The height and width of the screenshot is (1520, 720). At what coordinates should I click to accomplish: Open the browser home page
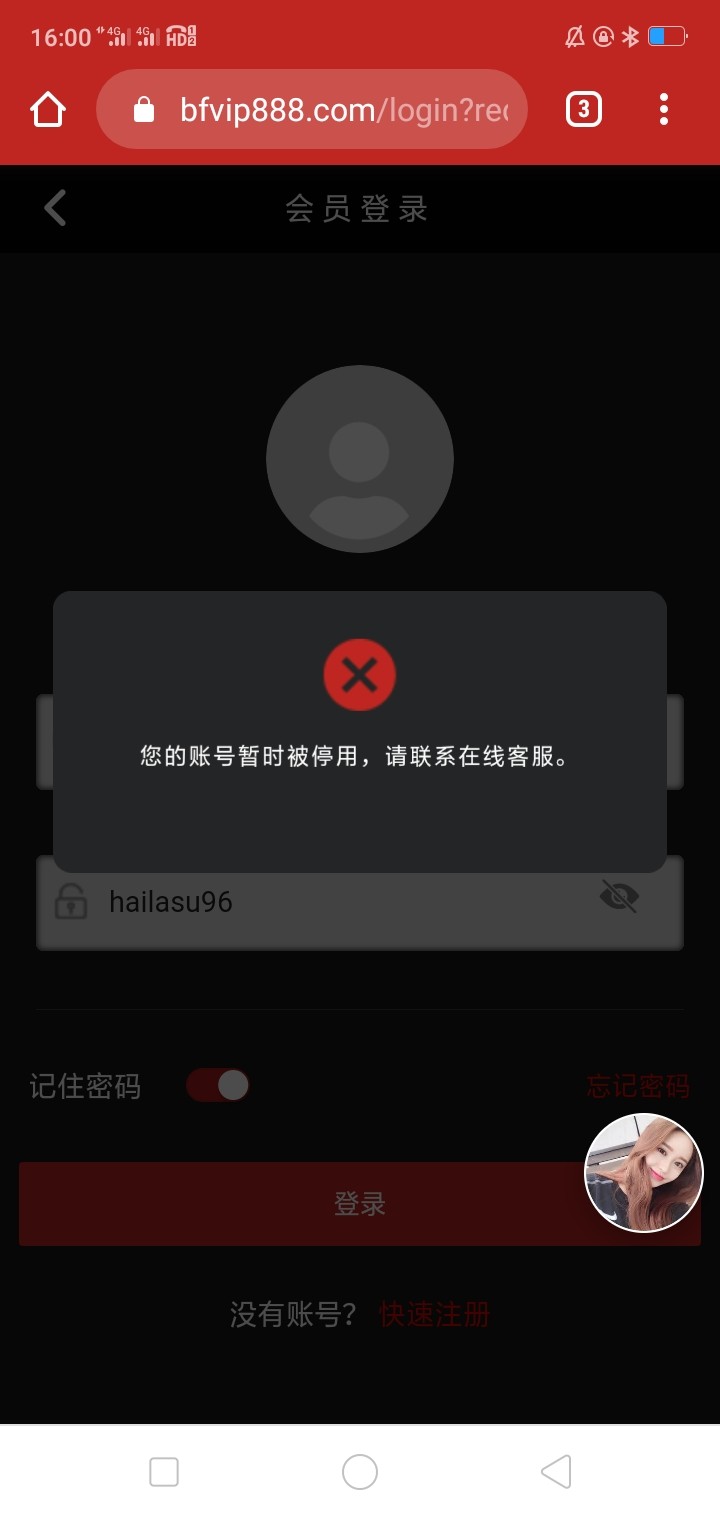coord(48,110)
